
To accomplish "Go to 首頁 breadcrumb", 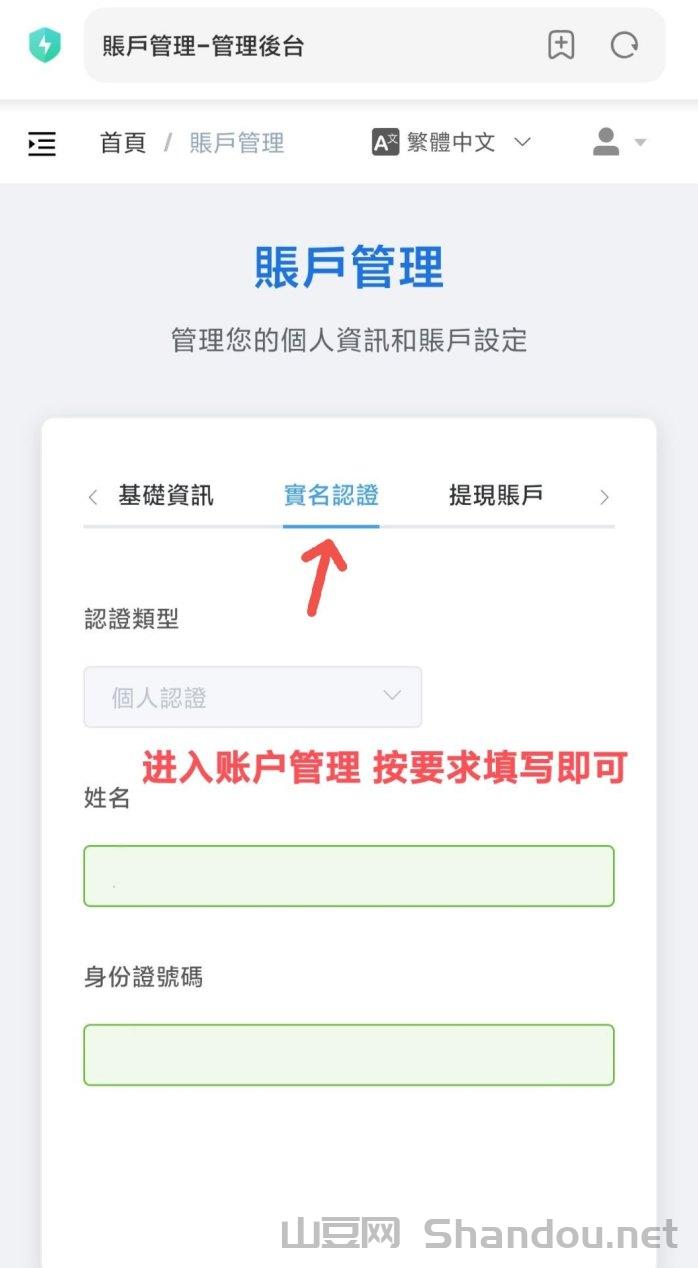I will [x=123, y=143].
